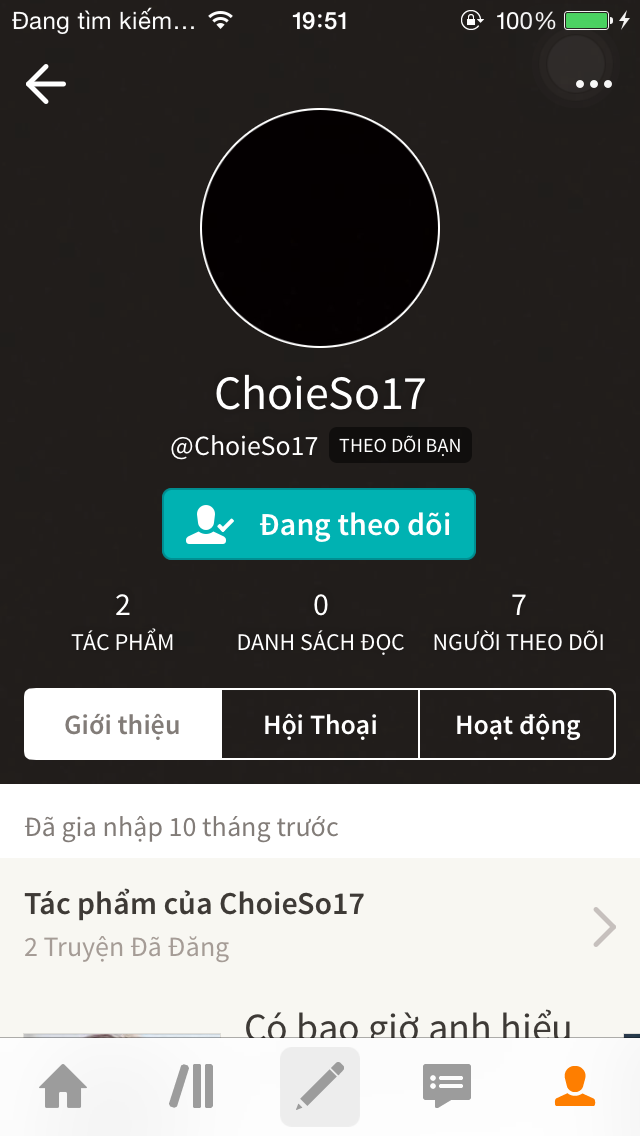Open the three-dot overflow menu

coord(593,84)
